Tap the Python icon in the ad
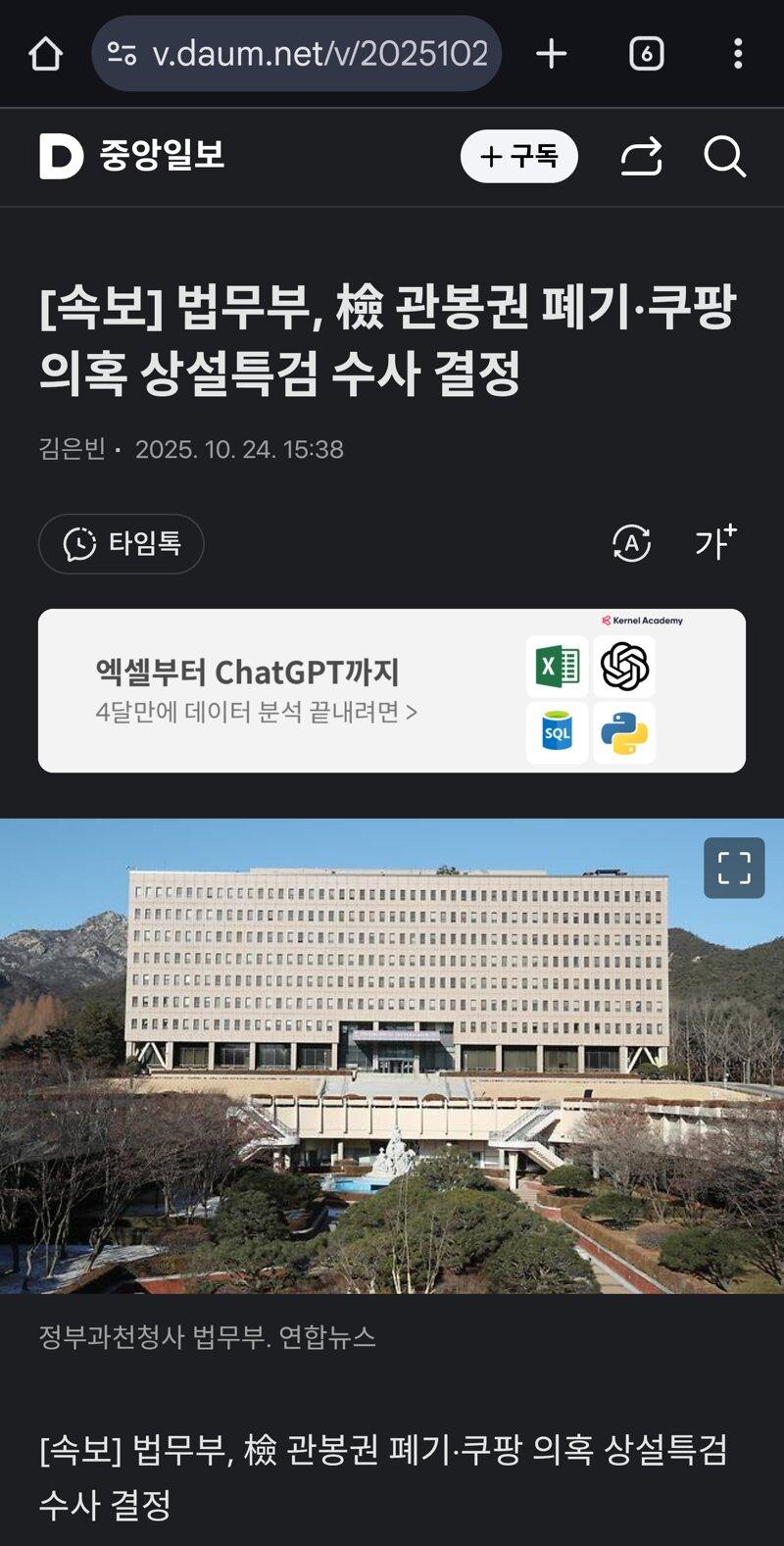The height and width of the screenshot is (1546, 784). click(625, 732)
